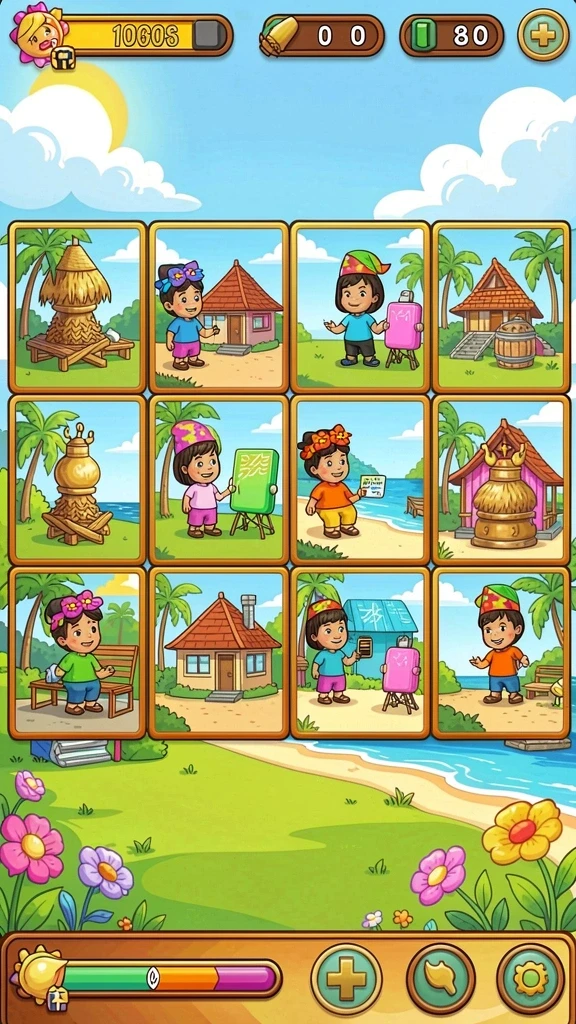
Task: Open the settings gear button
Action: (530, 978)
